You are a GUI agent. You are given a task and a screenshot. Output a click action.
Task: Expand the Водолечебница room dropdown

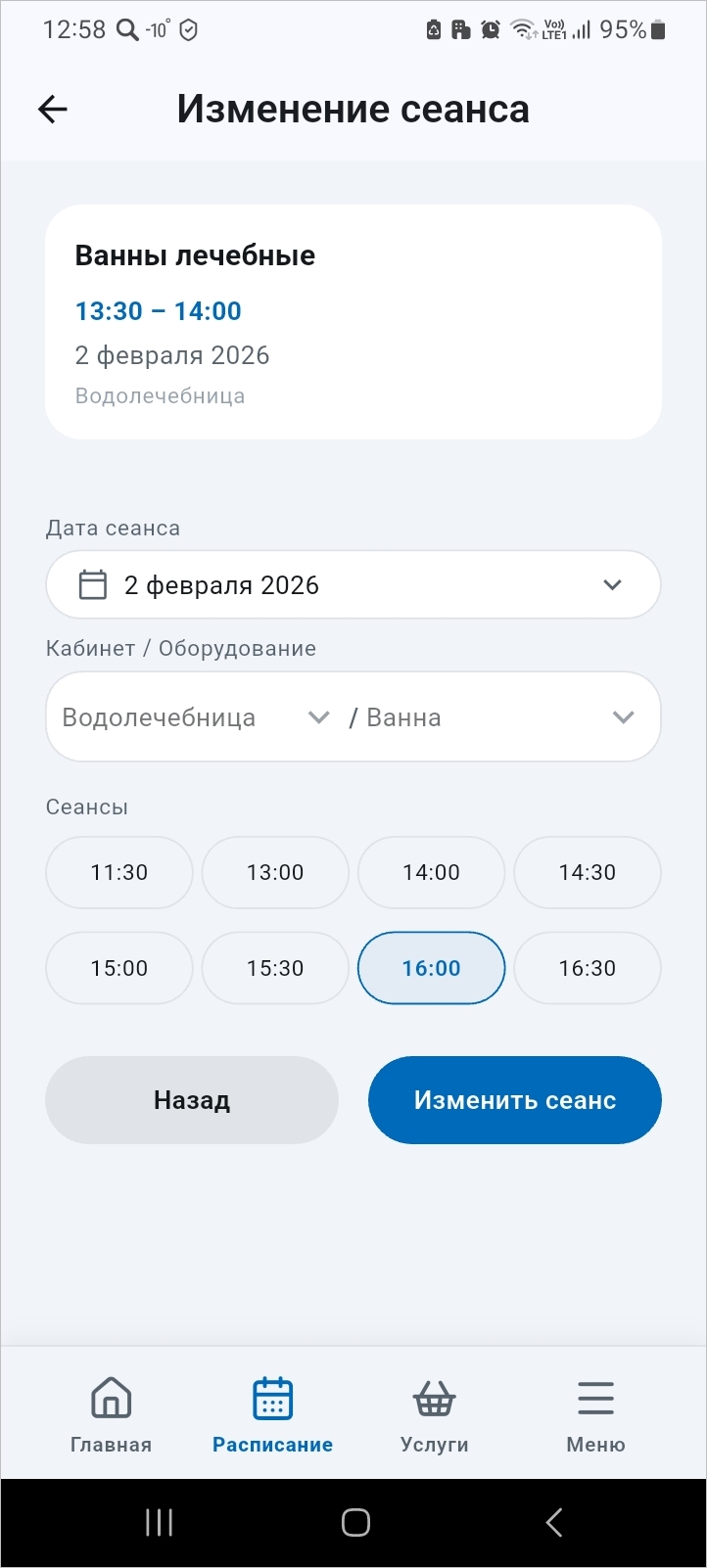coord(196,717)
